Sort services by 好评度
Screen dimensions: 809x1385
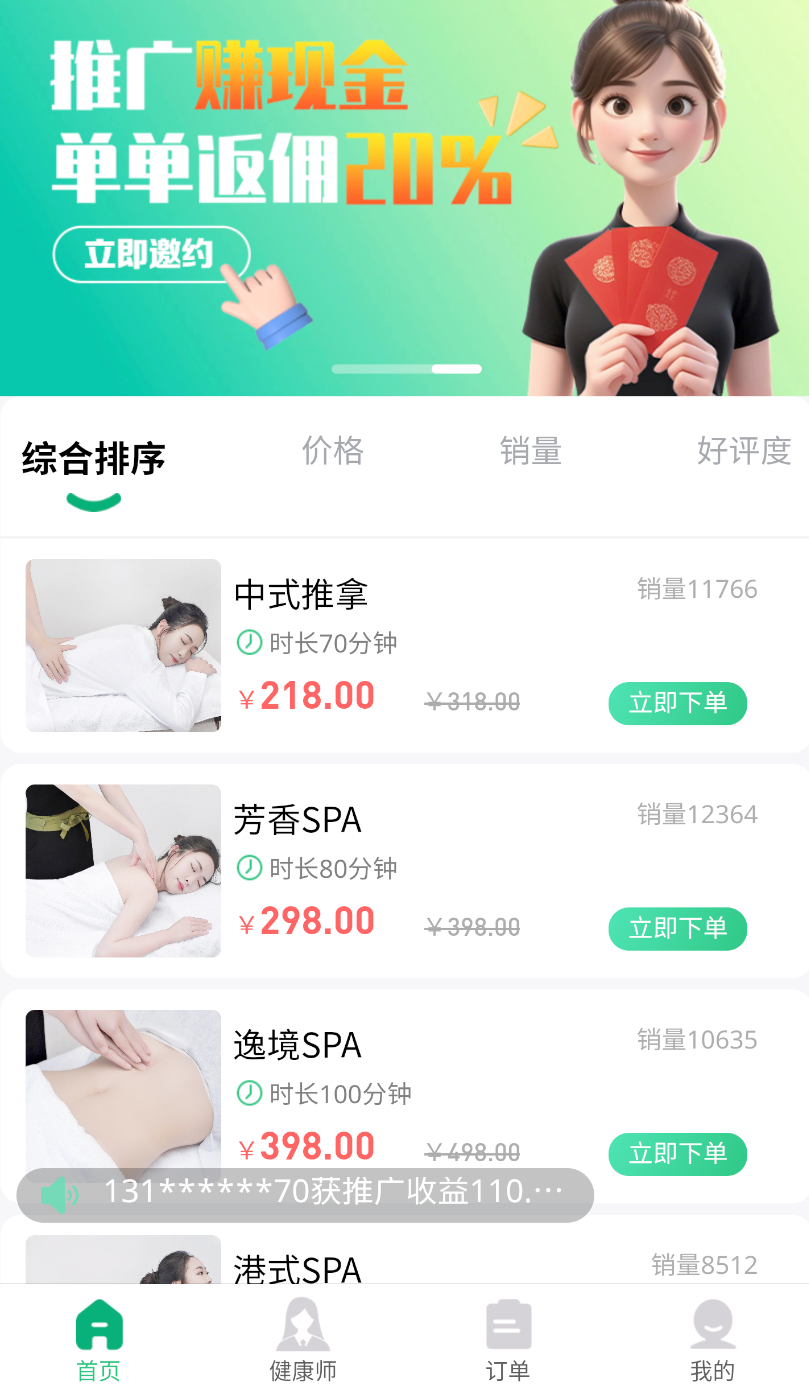point(743,451)
